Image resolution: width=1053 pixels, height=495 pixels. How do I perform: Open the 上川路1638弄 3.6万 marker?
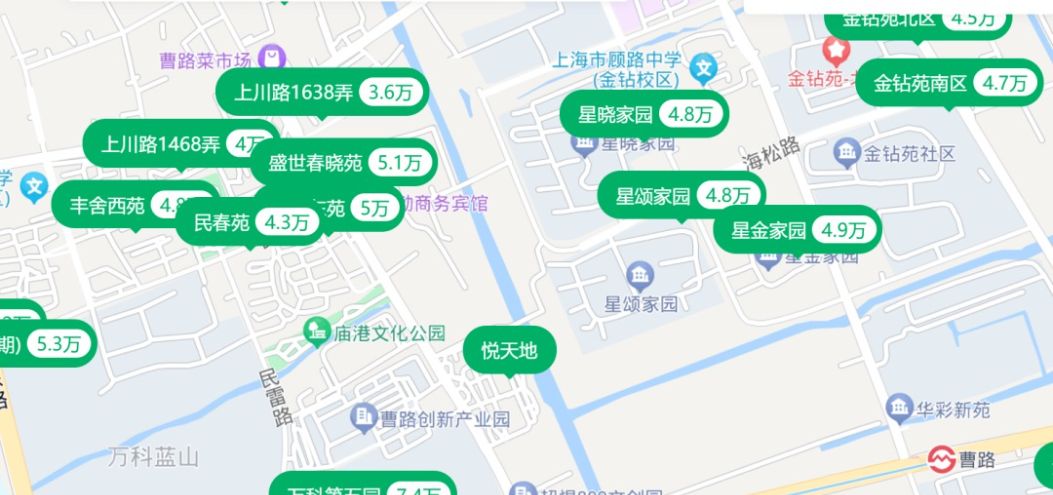click(322, 93)
